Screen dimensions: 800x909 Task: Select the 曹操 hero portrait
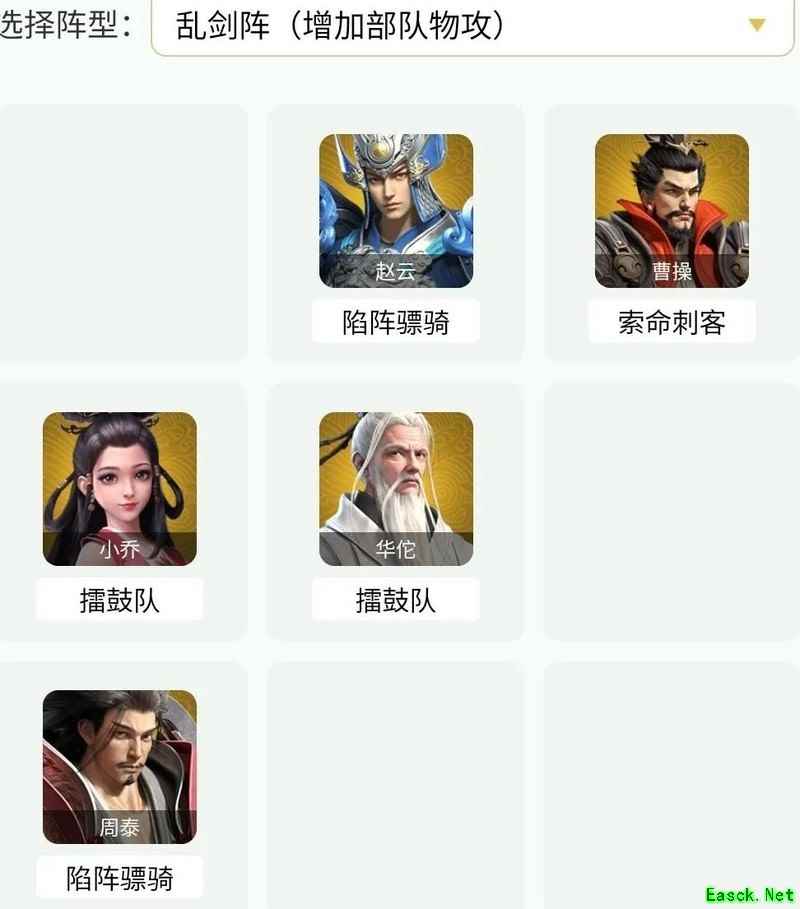672,210
